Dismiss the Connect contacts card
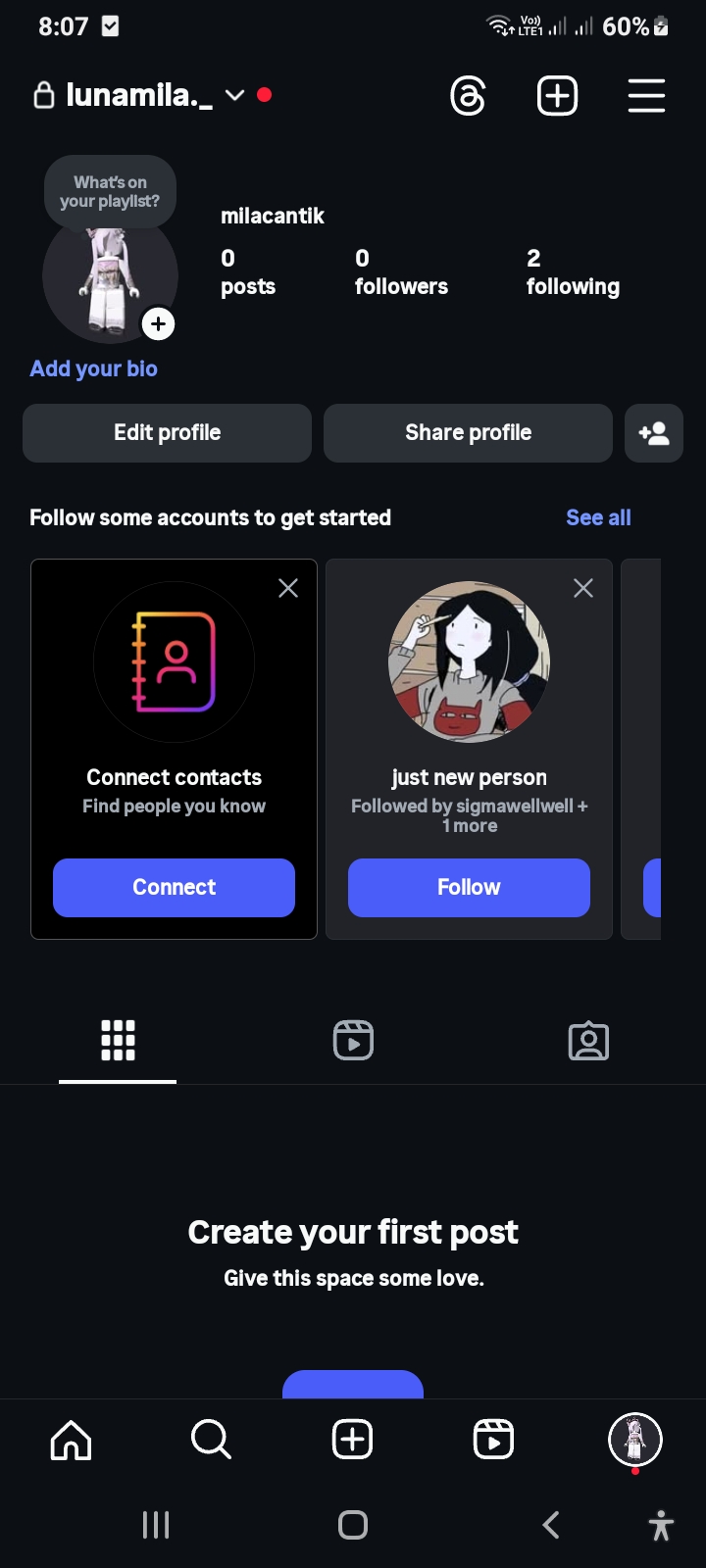Image resolution: width=706 pixels, height=1568 pixels. point(288,588)
